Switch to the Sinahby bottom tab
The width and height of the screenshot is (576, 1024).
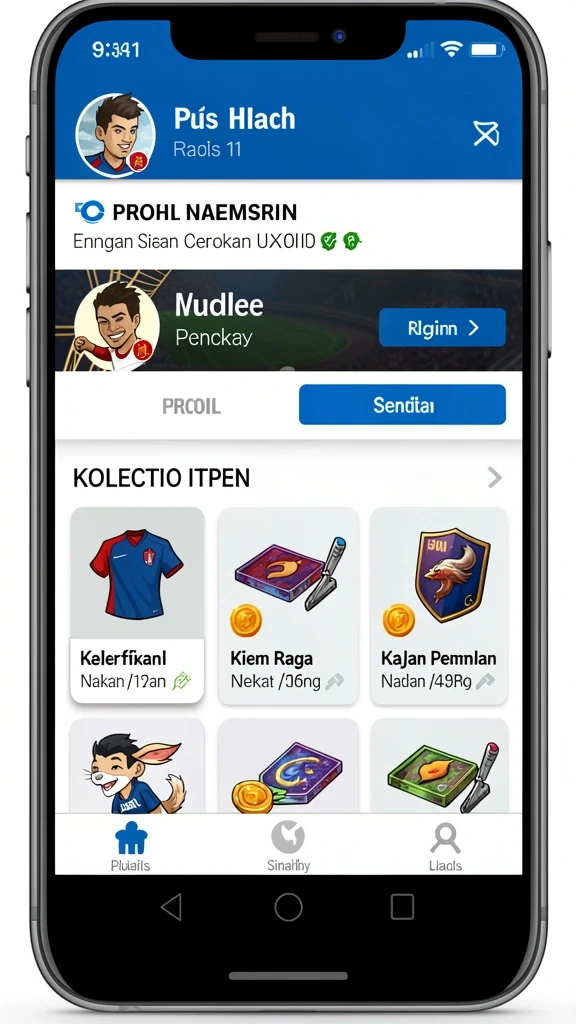288,846
